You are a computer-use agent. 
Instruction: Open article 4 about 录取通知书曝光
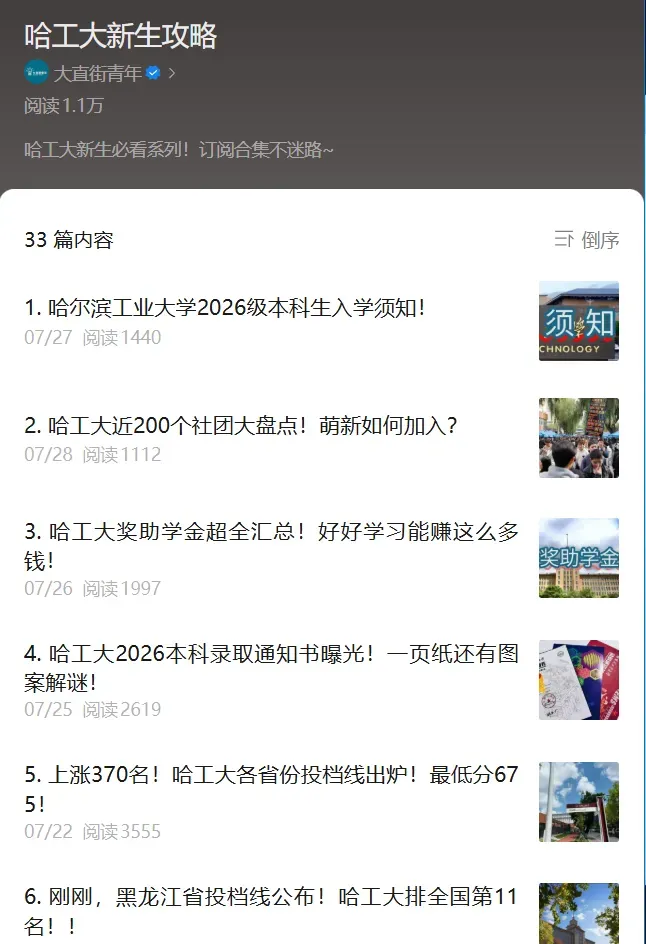pyautogui.click(x=321, y=680)
